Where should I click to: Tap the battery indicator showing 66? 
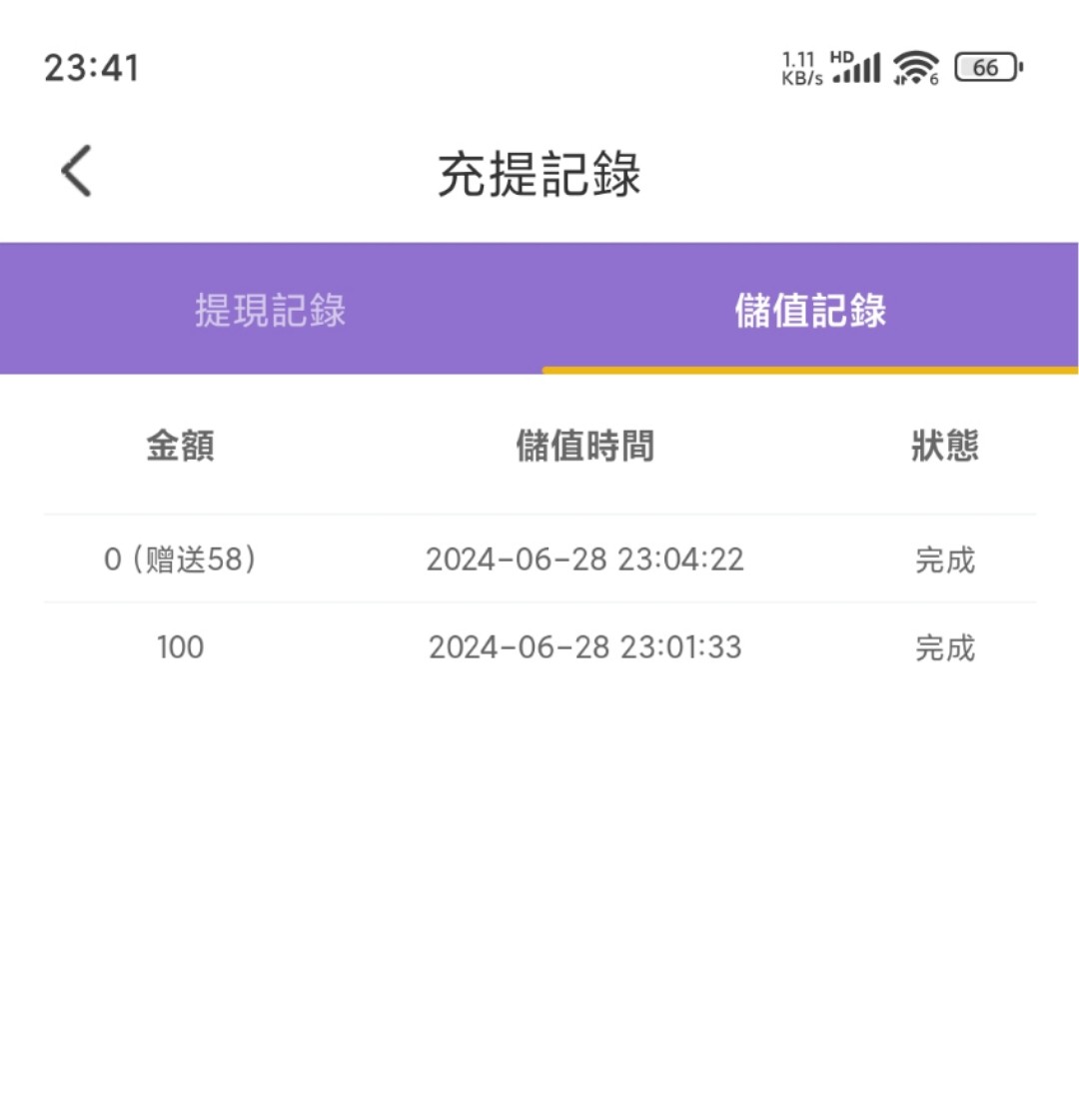point(987,68)
